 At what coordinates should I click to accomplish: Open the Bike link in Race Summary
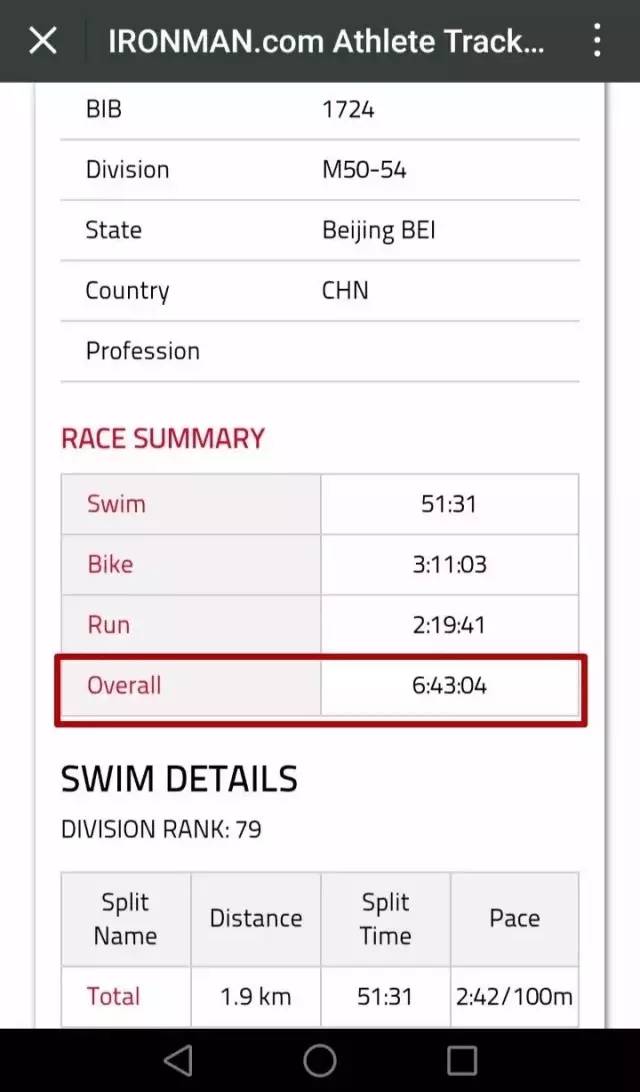(x=110, y=564)
